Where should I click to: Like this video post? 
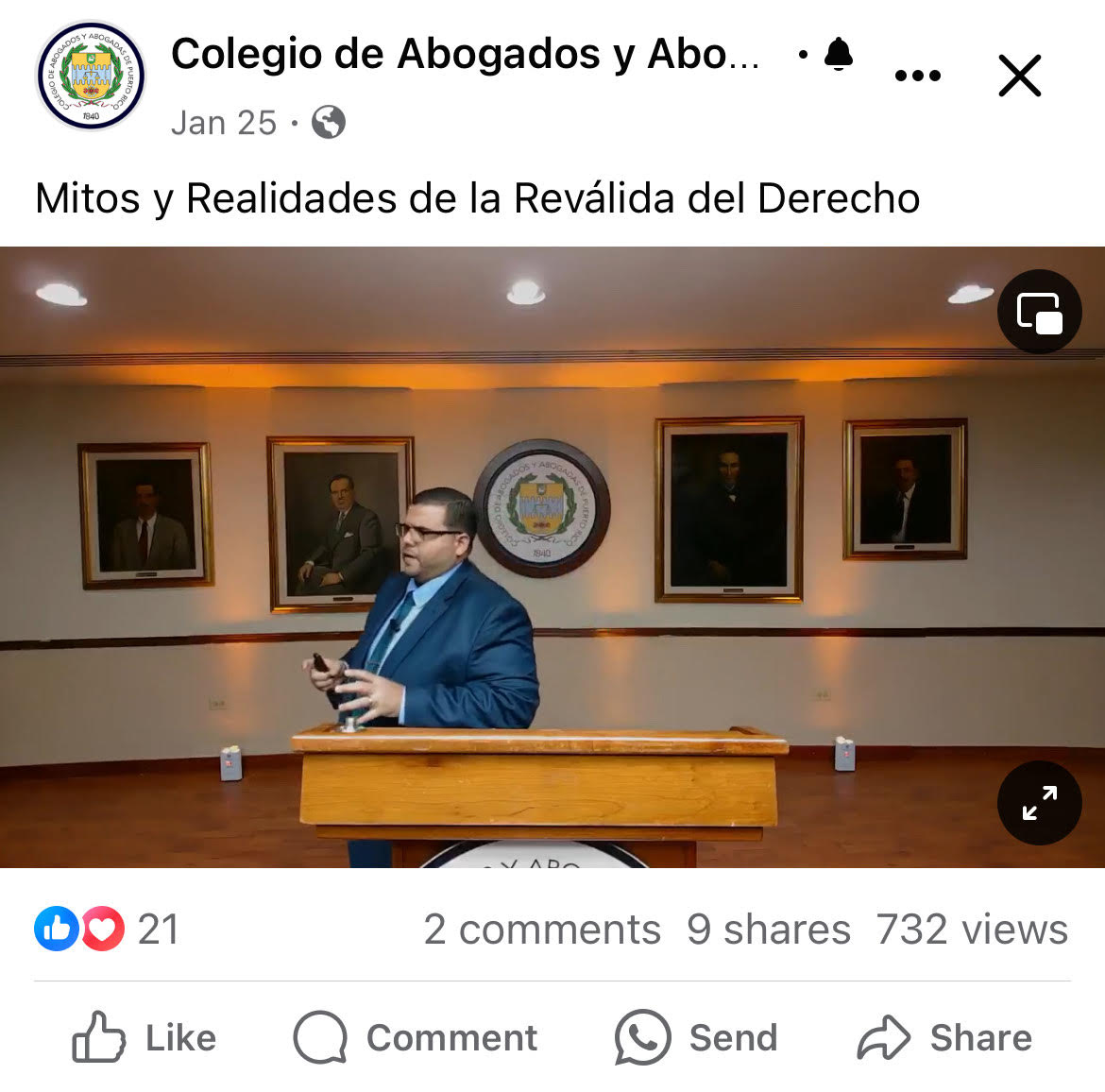pos(144,1037)
